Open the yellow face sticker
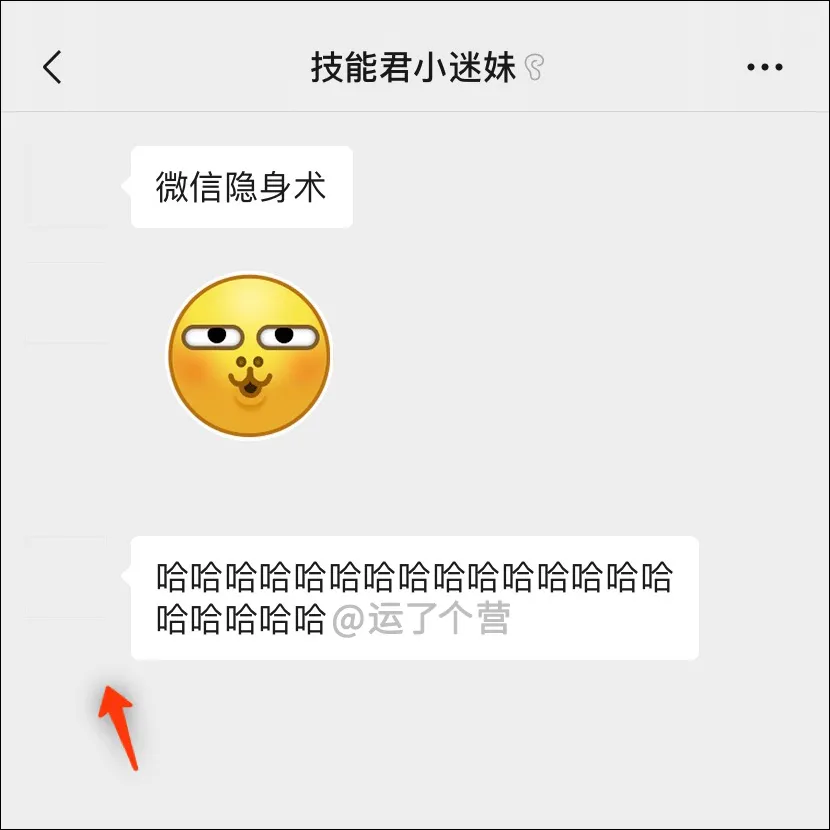 249,357
